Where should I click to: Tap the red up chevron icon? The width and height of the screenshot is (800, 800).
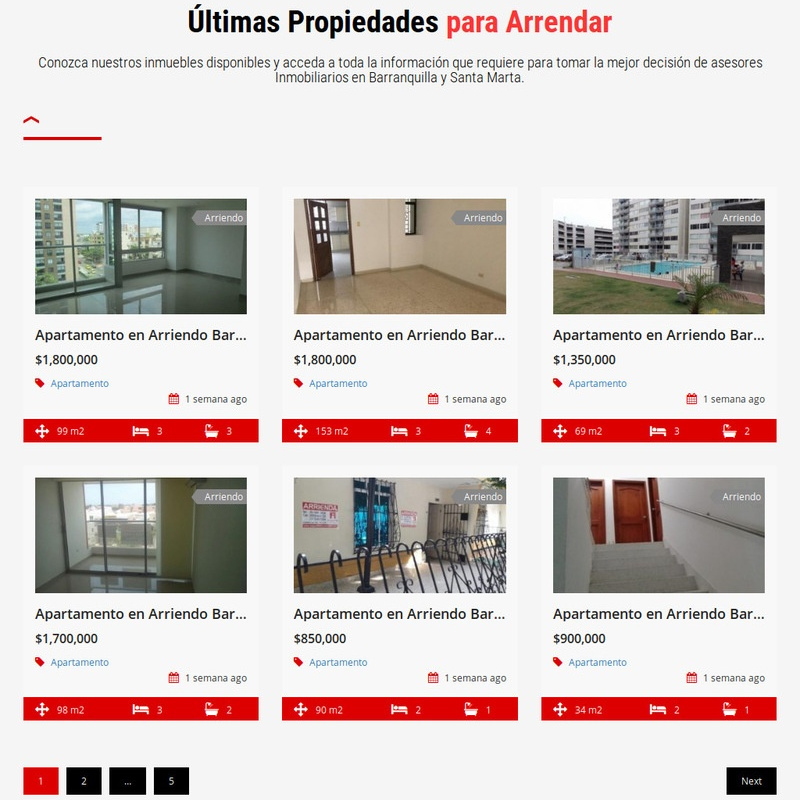[x=31, y=121]
